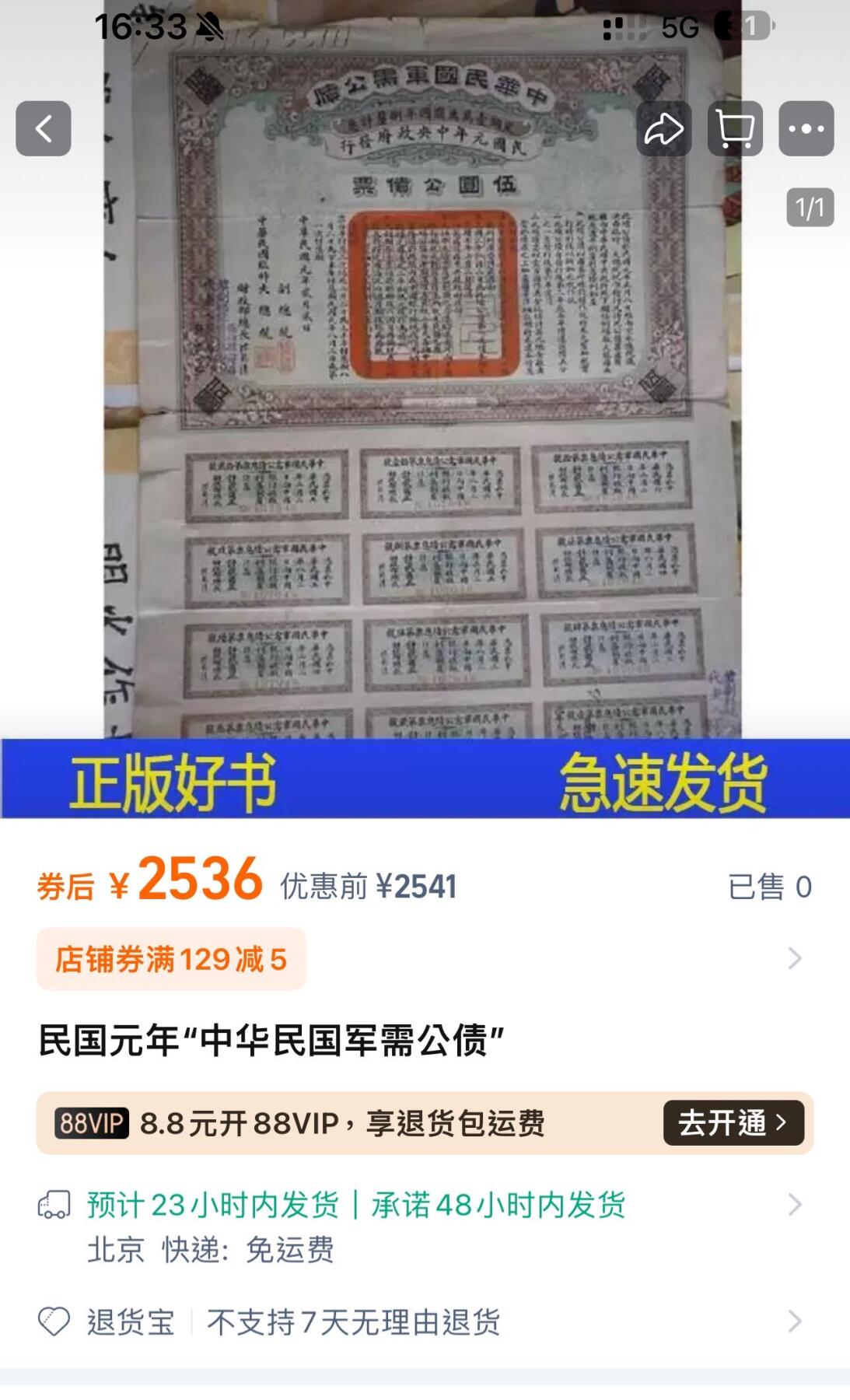Go back to the previous page
Viewport: 850px width, 1400px height.
click(44, 128)
